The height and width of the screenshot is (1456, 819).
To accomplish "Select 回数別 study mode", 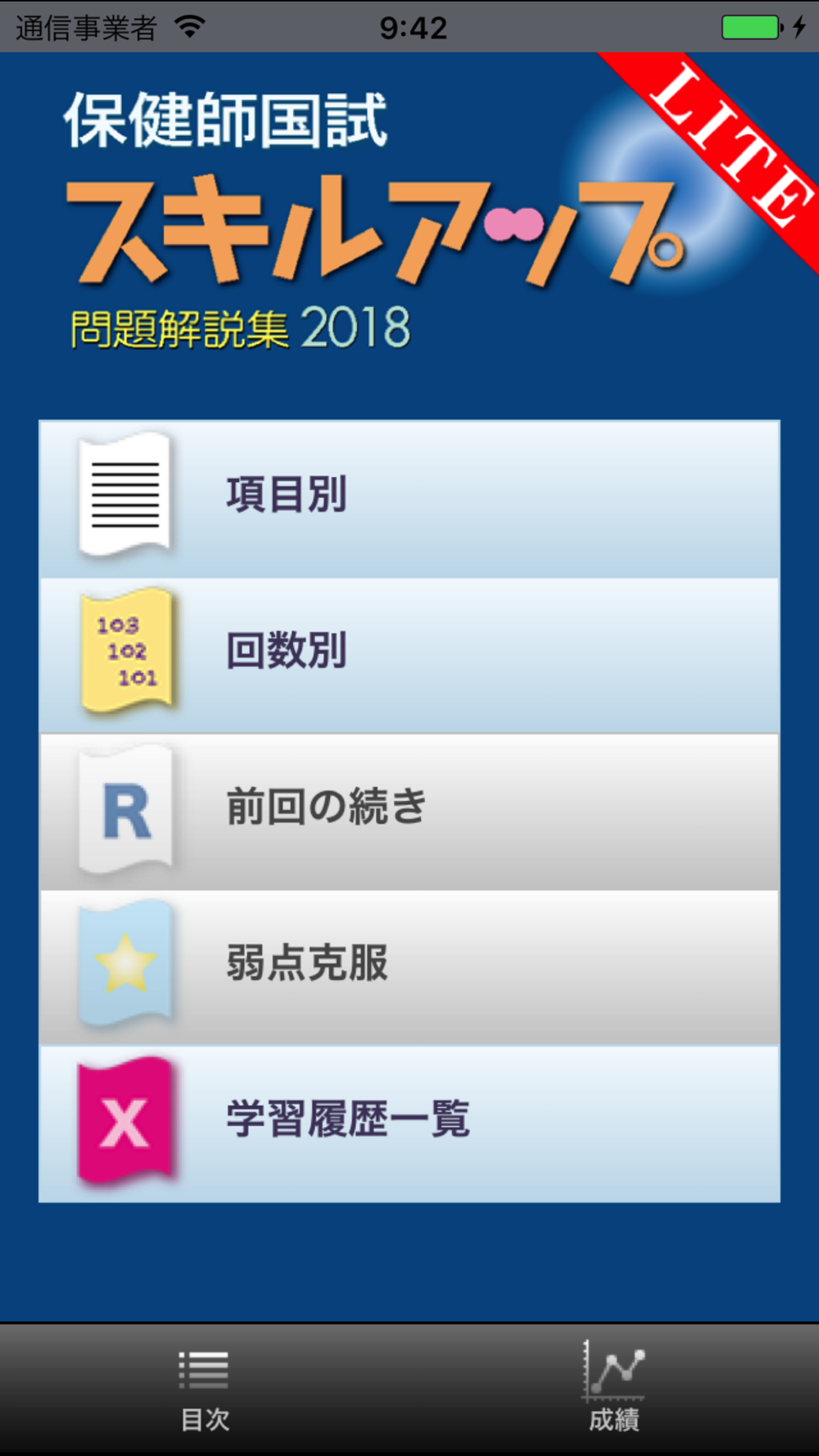I will pyautogui.click(x=409, y=655).
